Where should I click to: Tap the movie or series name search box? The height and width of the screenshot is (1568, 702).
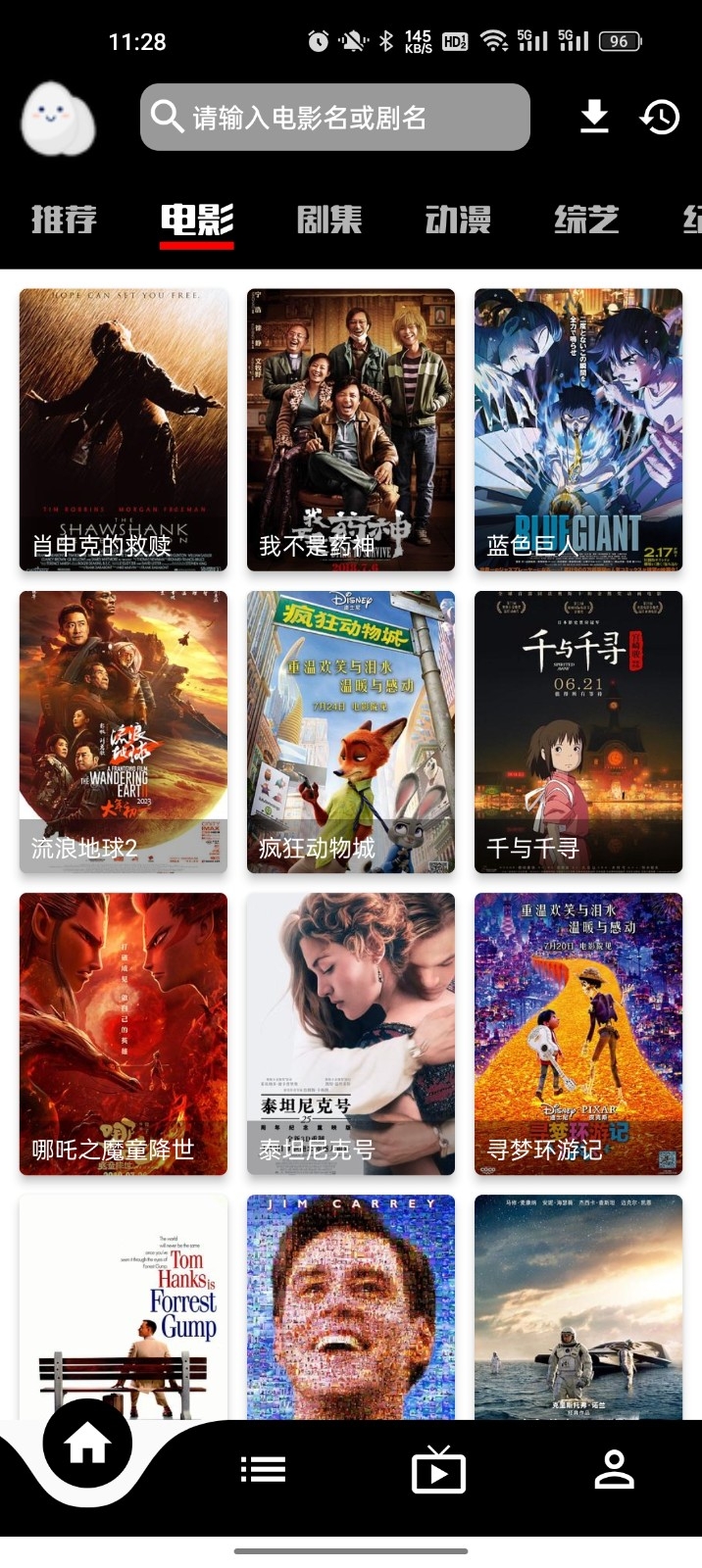click(x=334, y=118)
